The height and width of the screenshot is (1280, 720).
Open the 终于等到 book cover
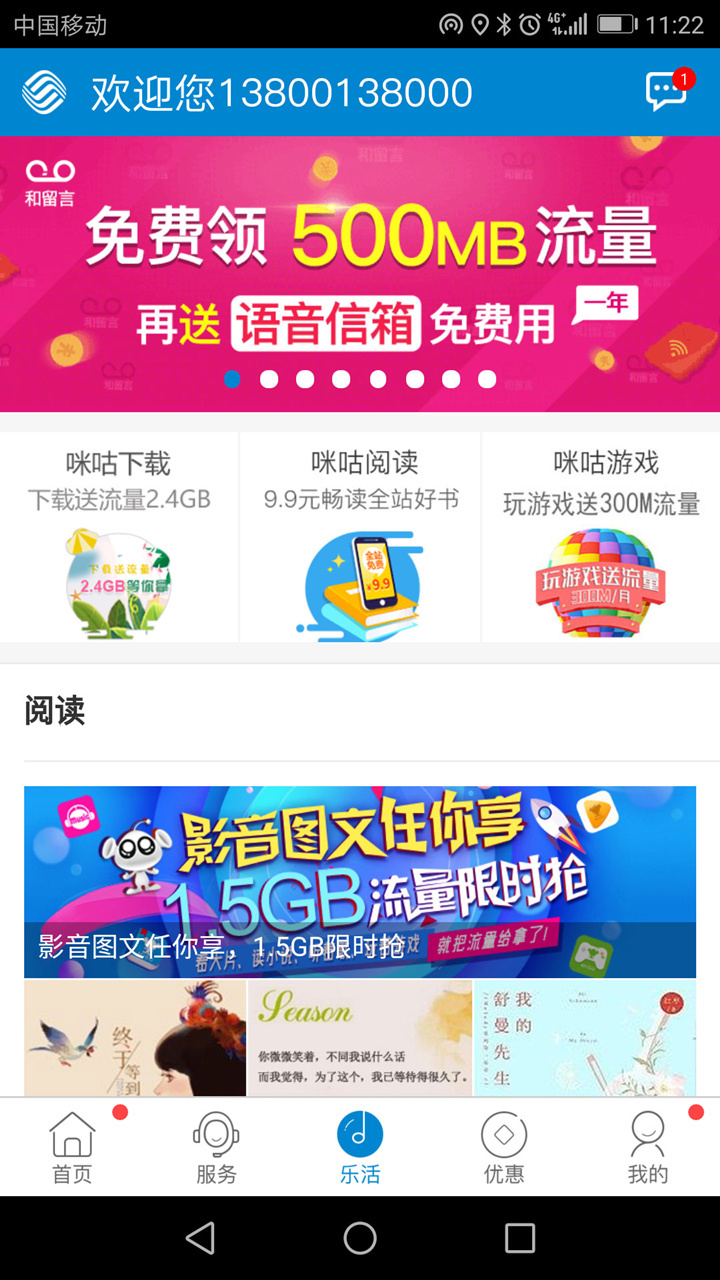pos(135,1038)
